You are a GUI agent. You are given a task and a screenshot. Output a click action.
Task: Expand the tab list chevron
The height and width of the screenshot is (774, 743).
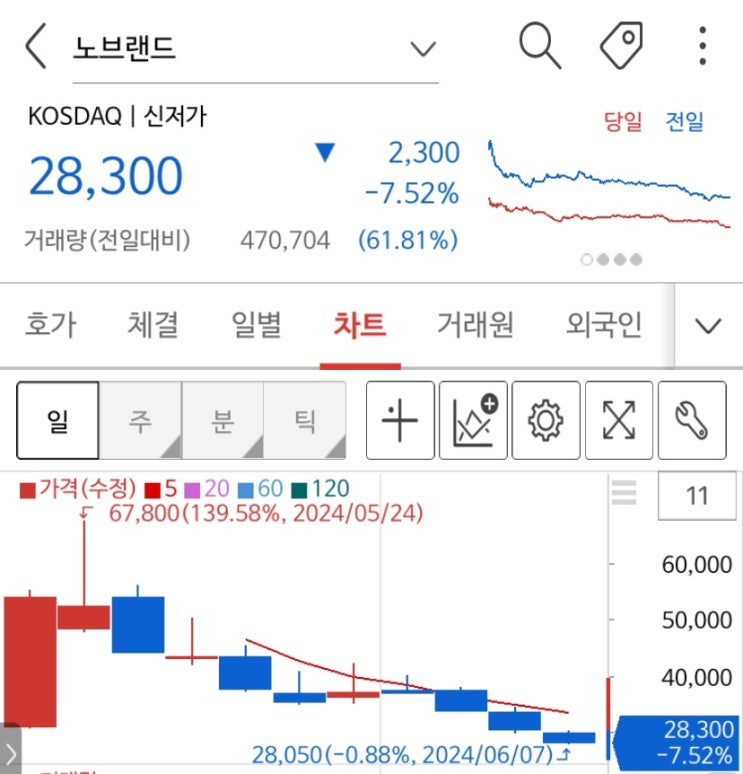point(708,326)
